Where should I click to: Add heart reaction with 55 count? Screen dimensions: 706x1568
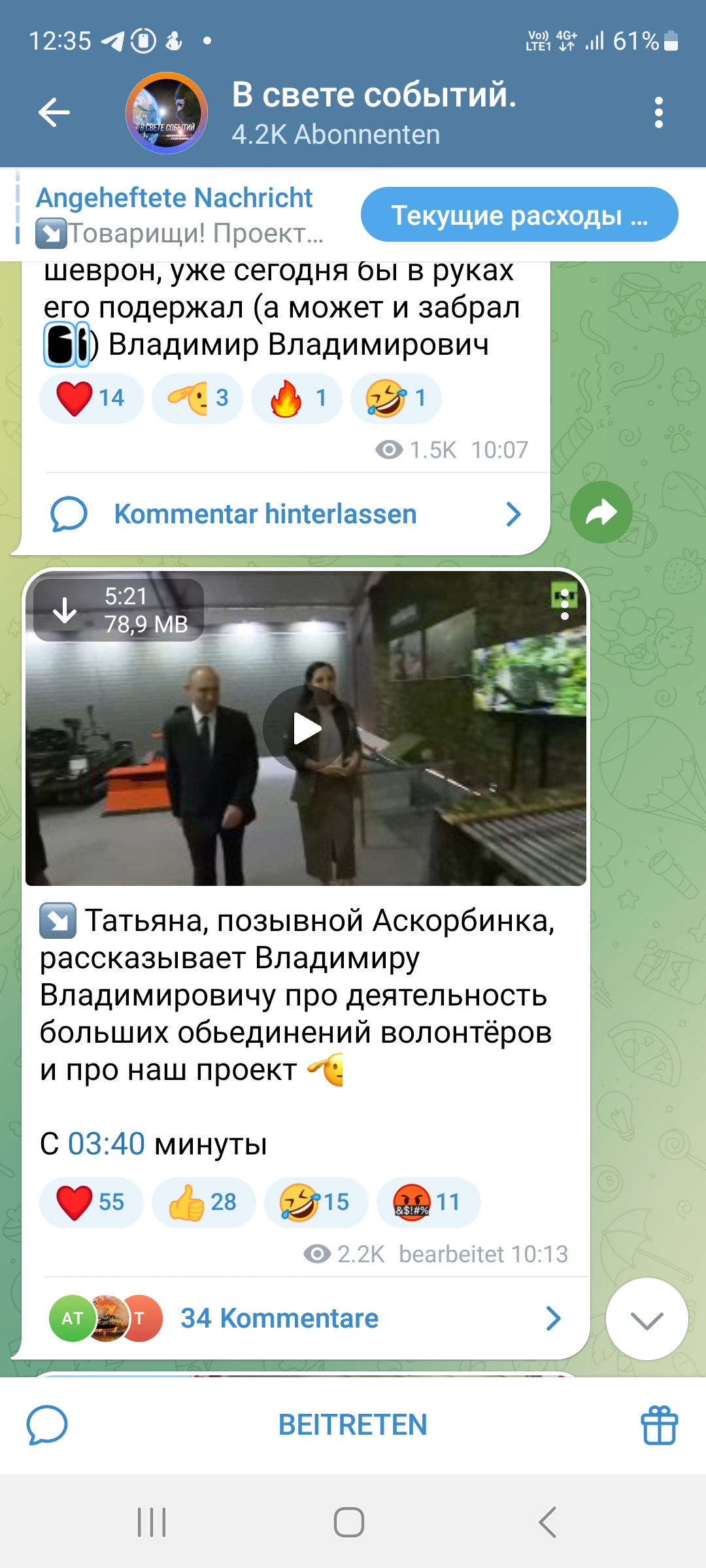tap(91, 1202)
